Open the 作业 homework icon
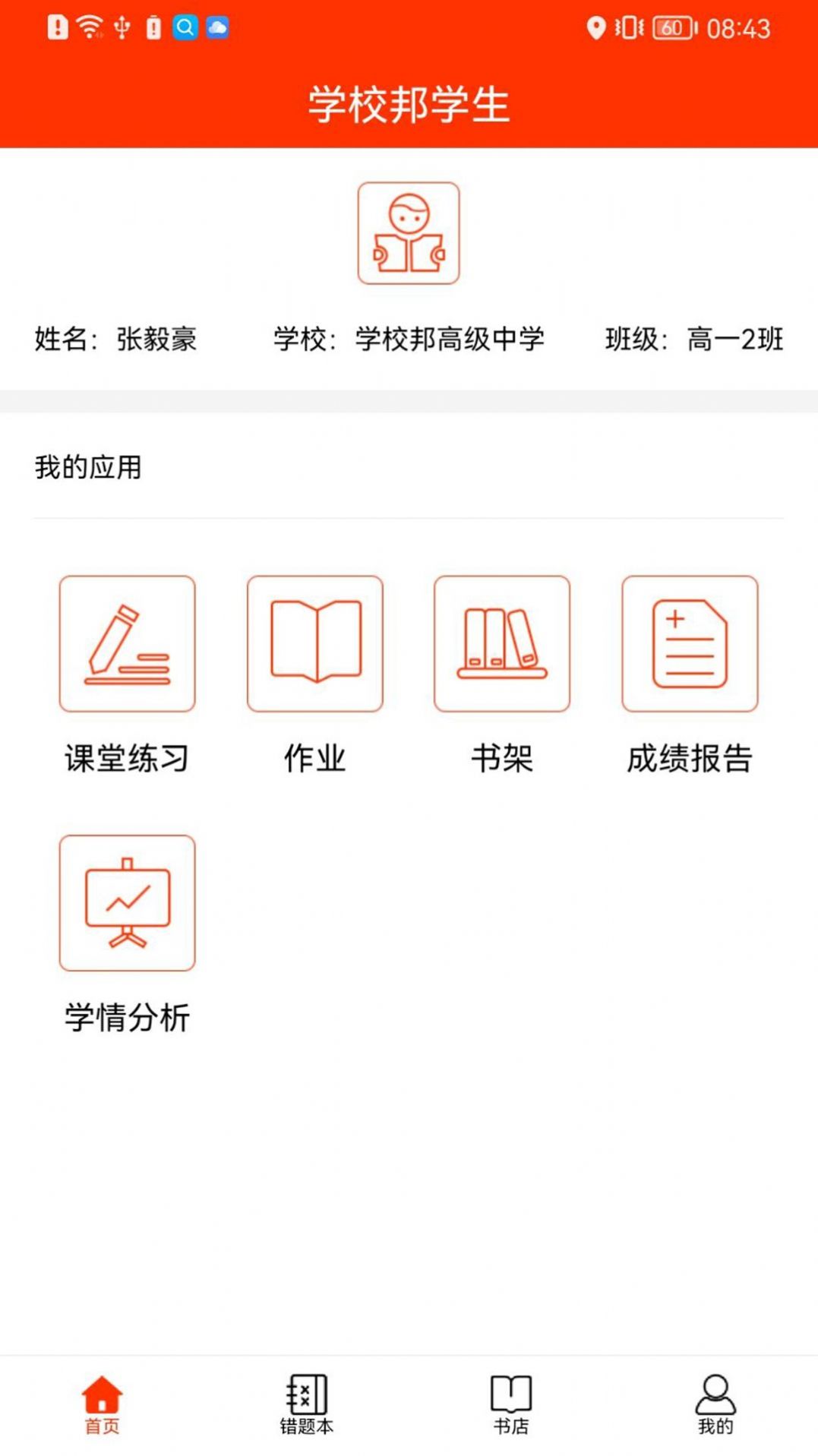The width and height of the screenshot is (818, 1456). [x=314, y=644]
